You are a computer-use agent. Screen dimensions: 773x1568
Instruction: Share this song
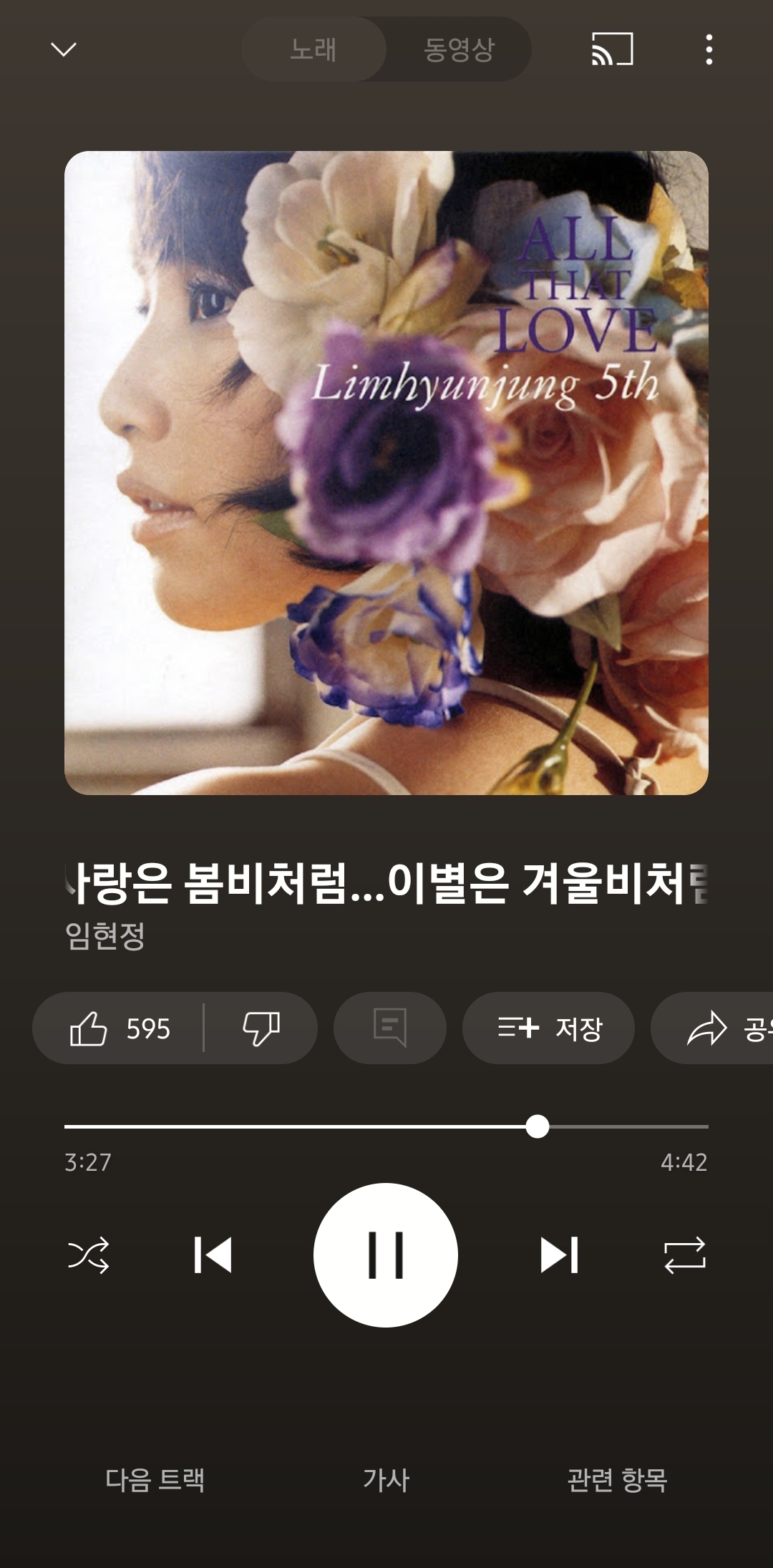712,1028
